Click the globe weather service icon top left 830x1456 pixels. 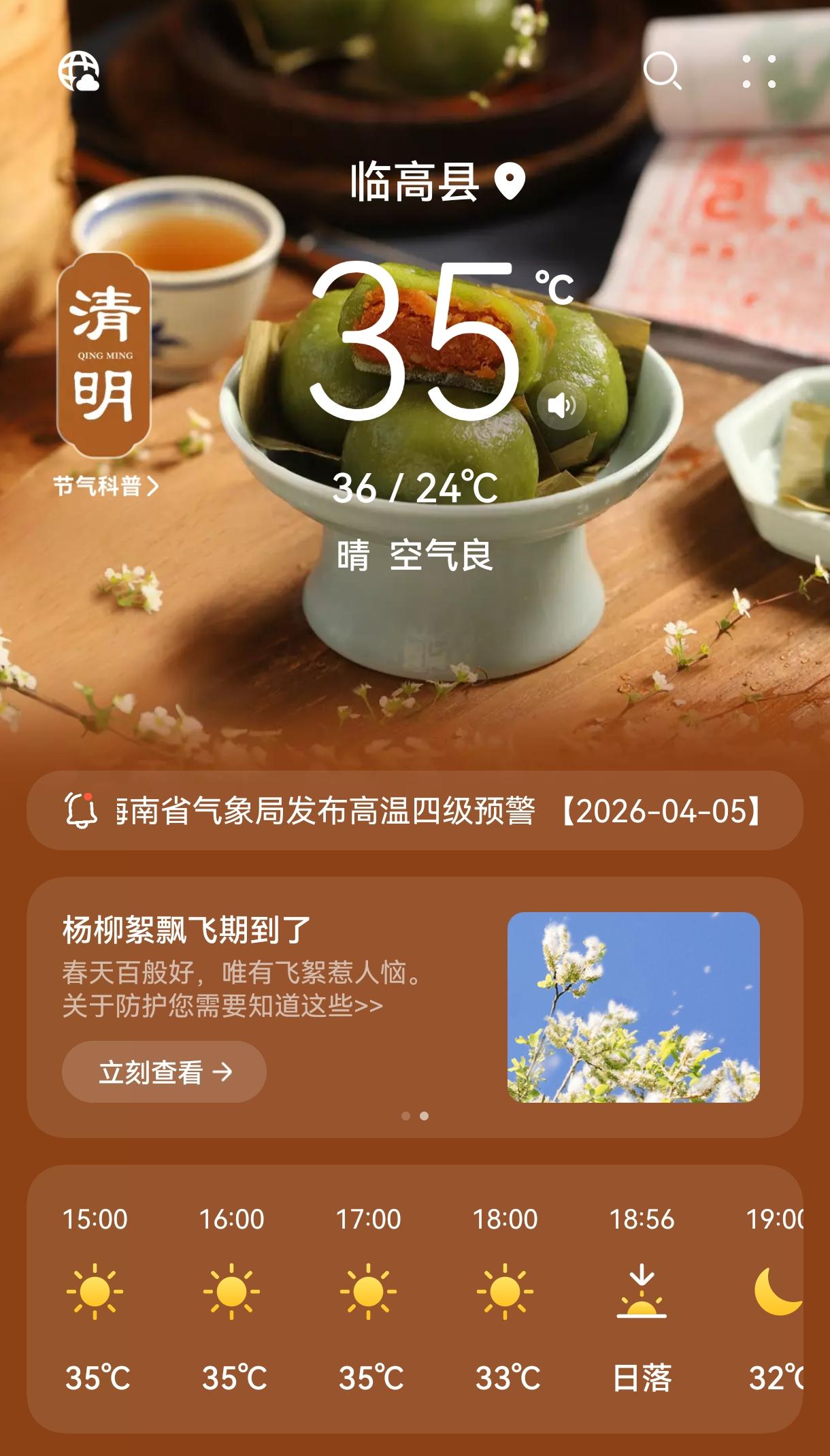(78, 71)
